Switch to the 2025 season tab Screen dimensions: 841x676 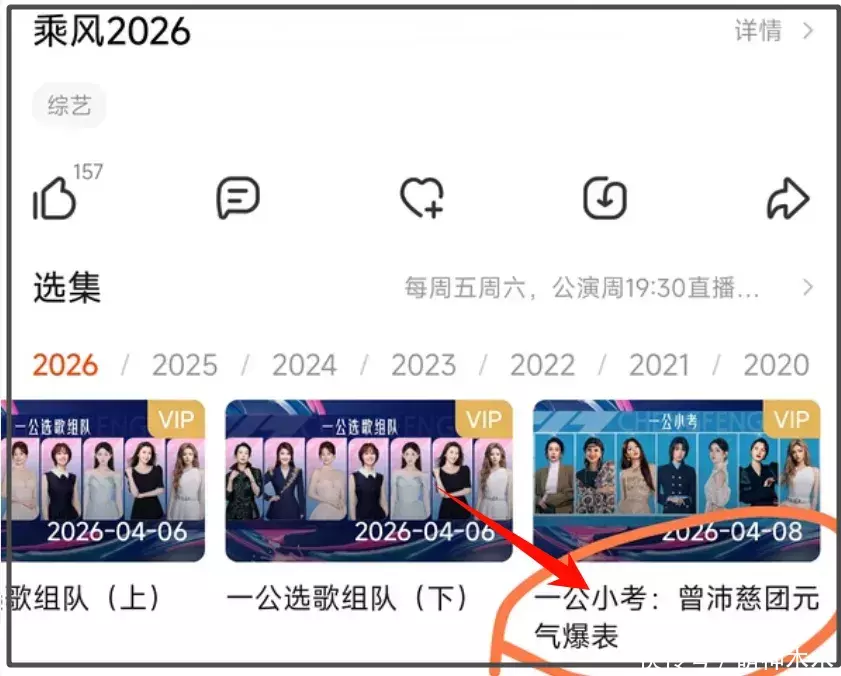click(185, 365)
